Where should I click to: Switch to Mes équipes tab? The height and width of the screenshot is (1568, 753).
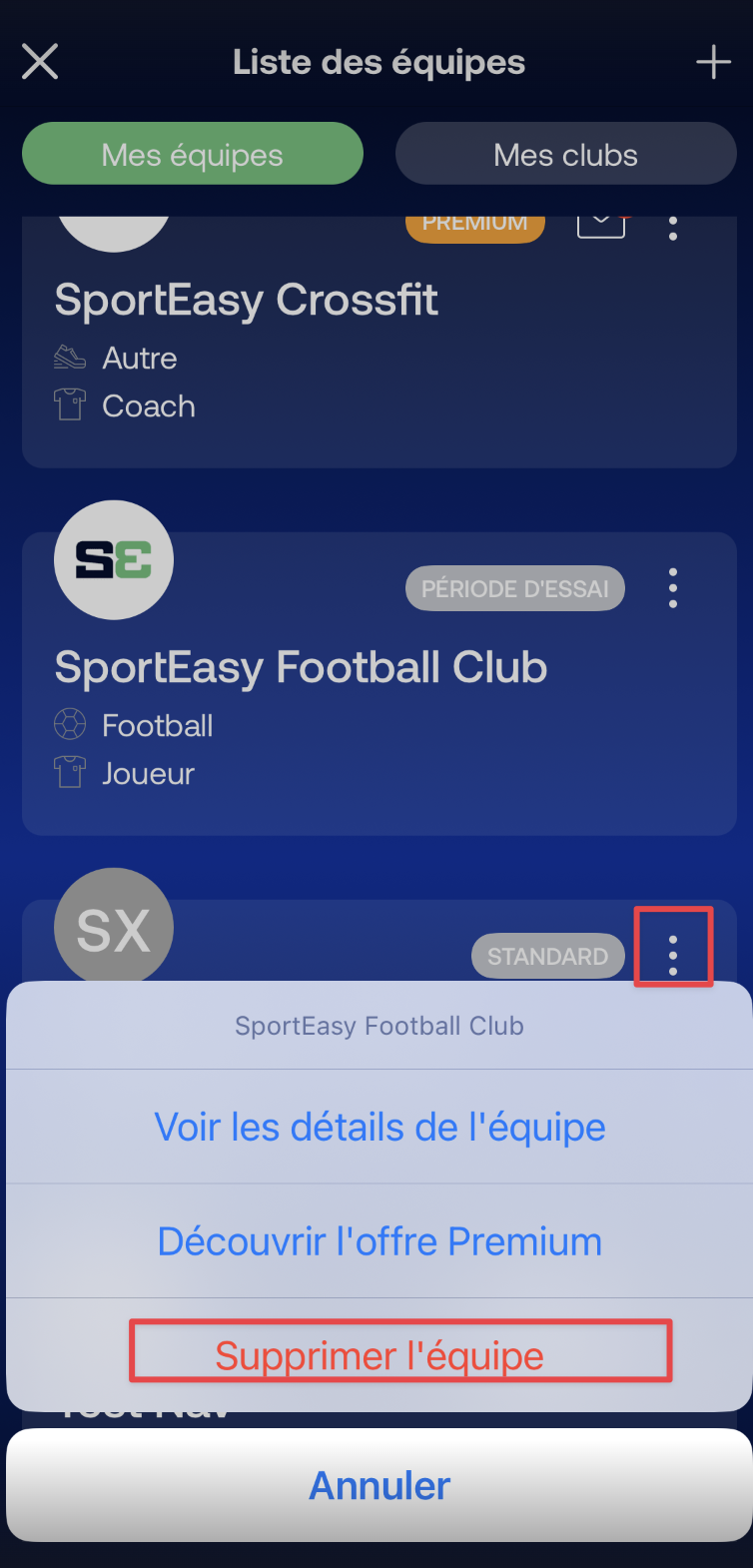click(x=193, y=154)
